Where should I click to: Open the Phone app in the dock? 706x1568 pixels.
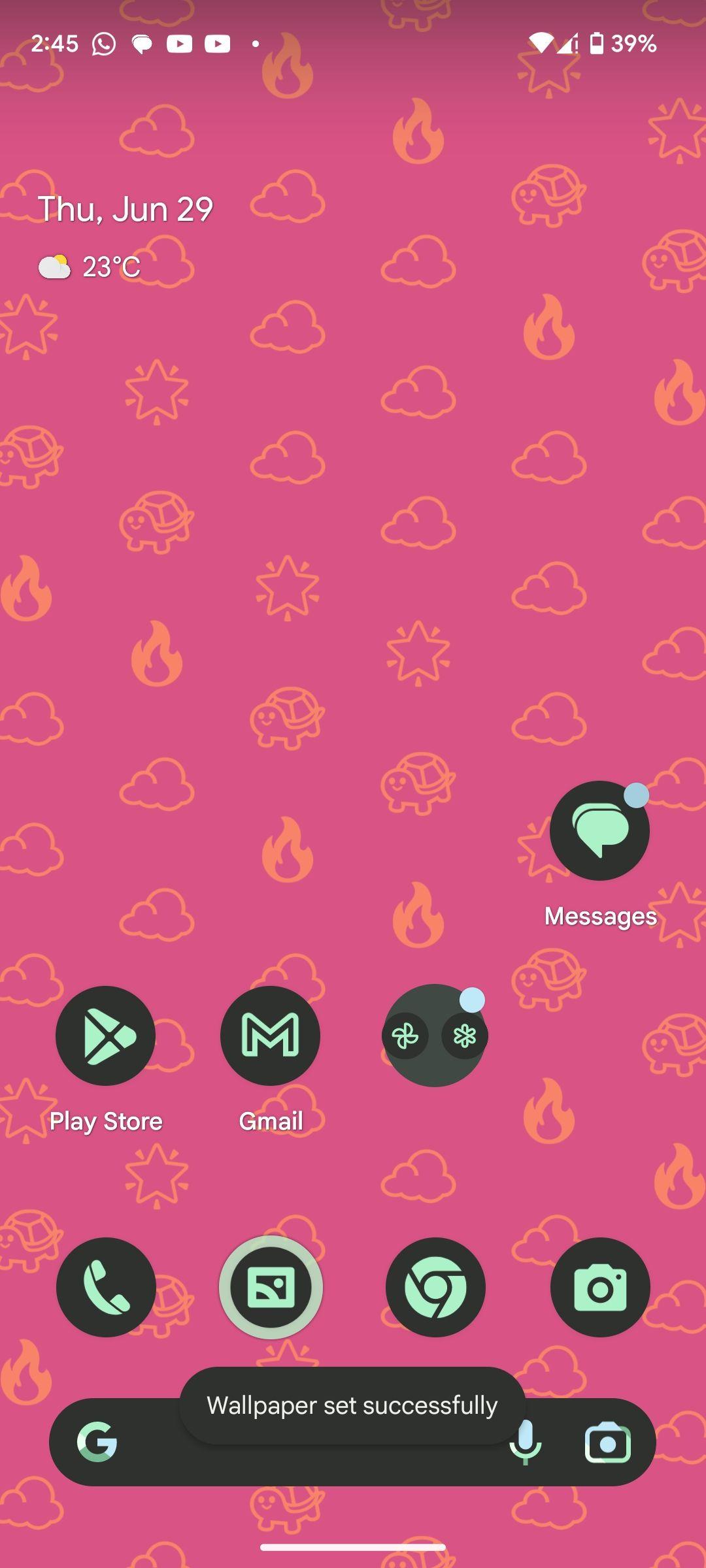click(x=106, y=1286)
